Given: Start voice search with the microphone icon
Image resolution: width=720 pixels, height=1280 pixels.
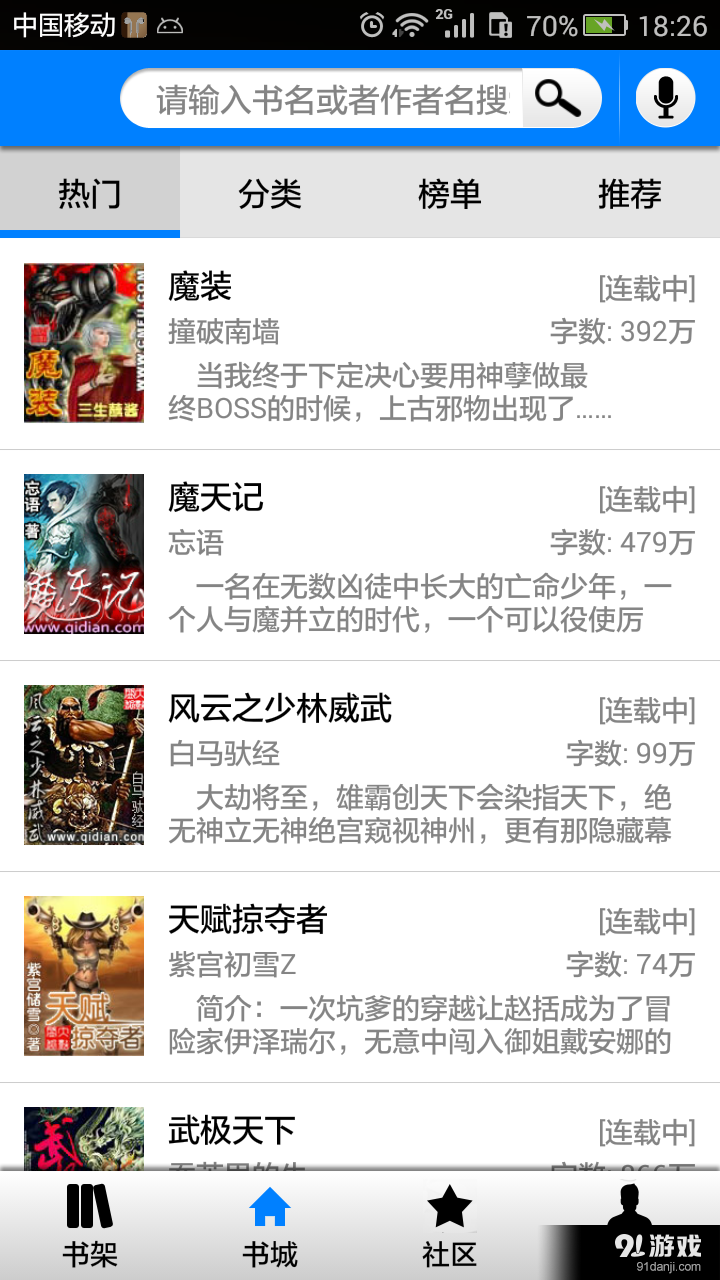Looking at the screenshot, I should pyautogui.click(x=665, y=97).
